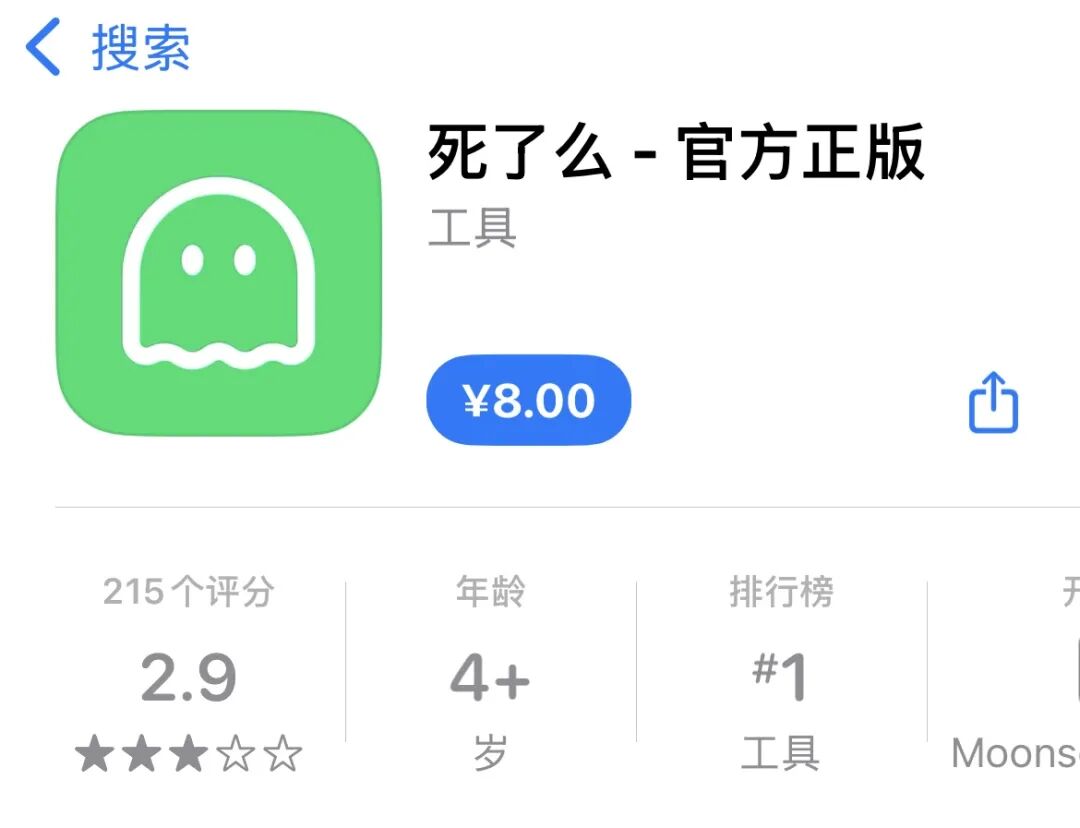Screen dimensions: 1080x828
Task: Open the 215 个评分 ratings section
Action: 189,675
